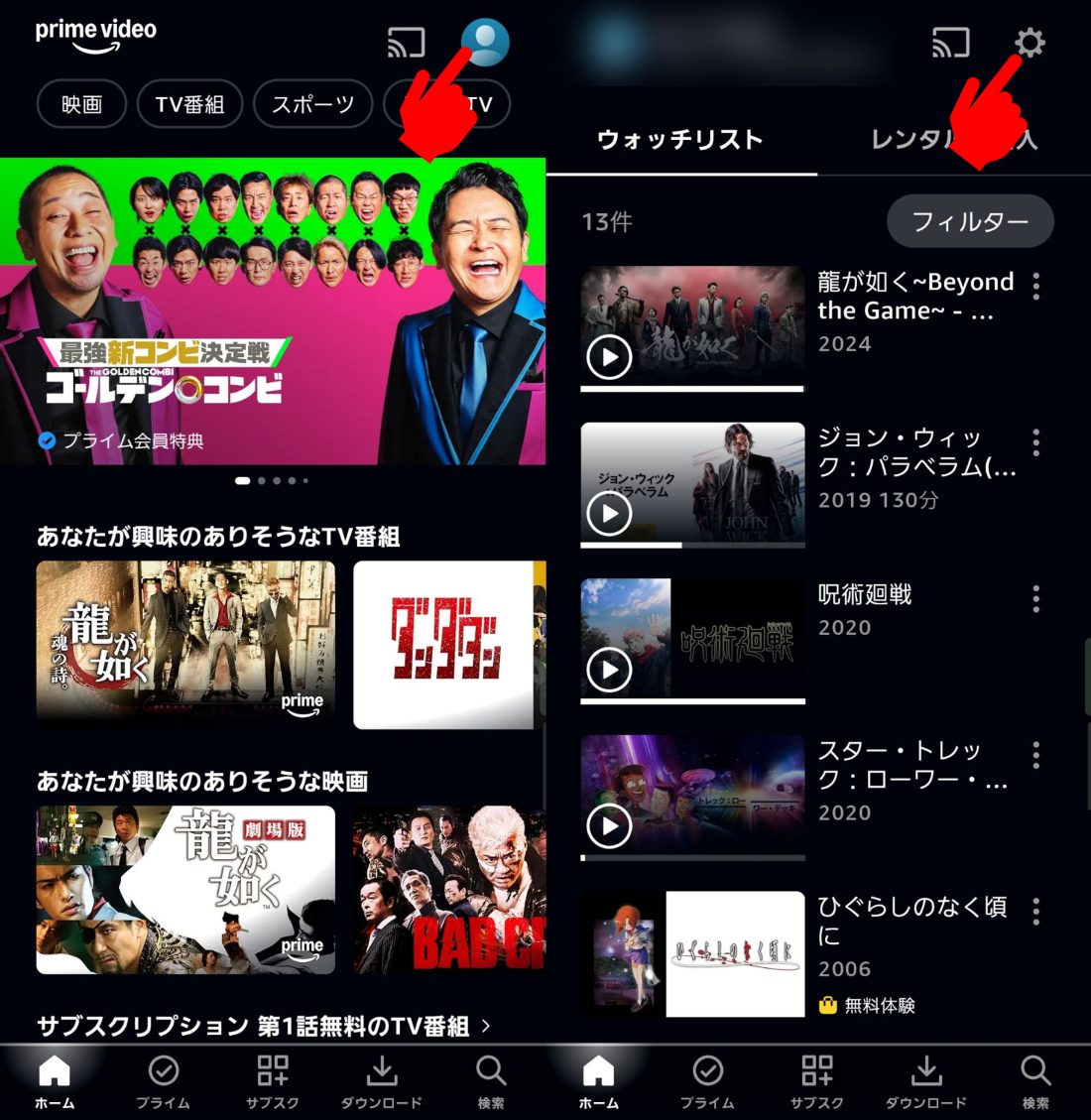Image resolution: width=1091 pixels, height=1120 pixels.
Task: Play 呪術廻戦 from the watchlist
Action: pos(608,670)
